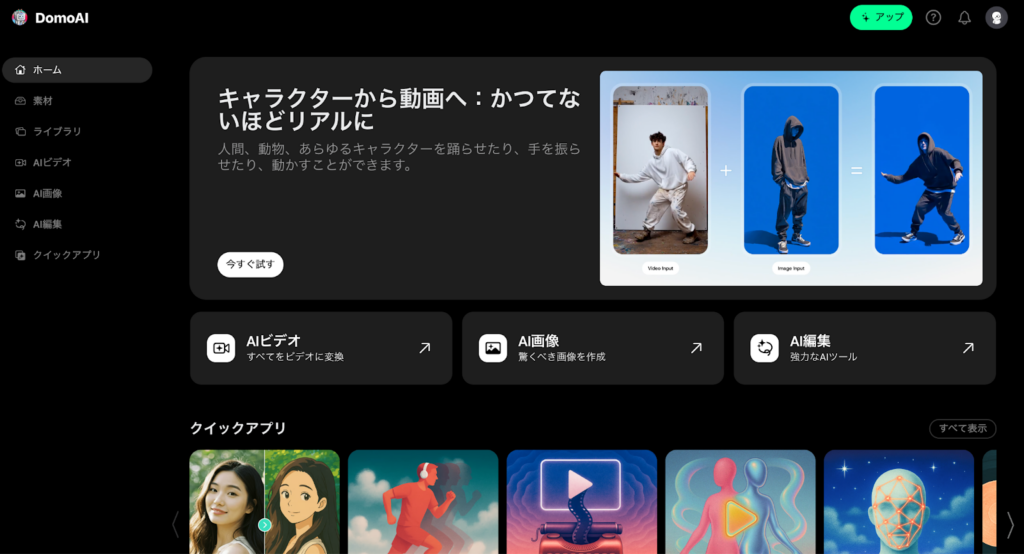Tap the 今すぐ試す button
This screenshot has height=554, width=1024.
click(250, 264)
